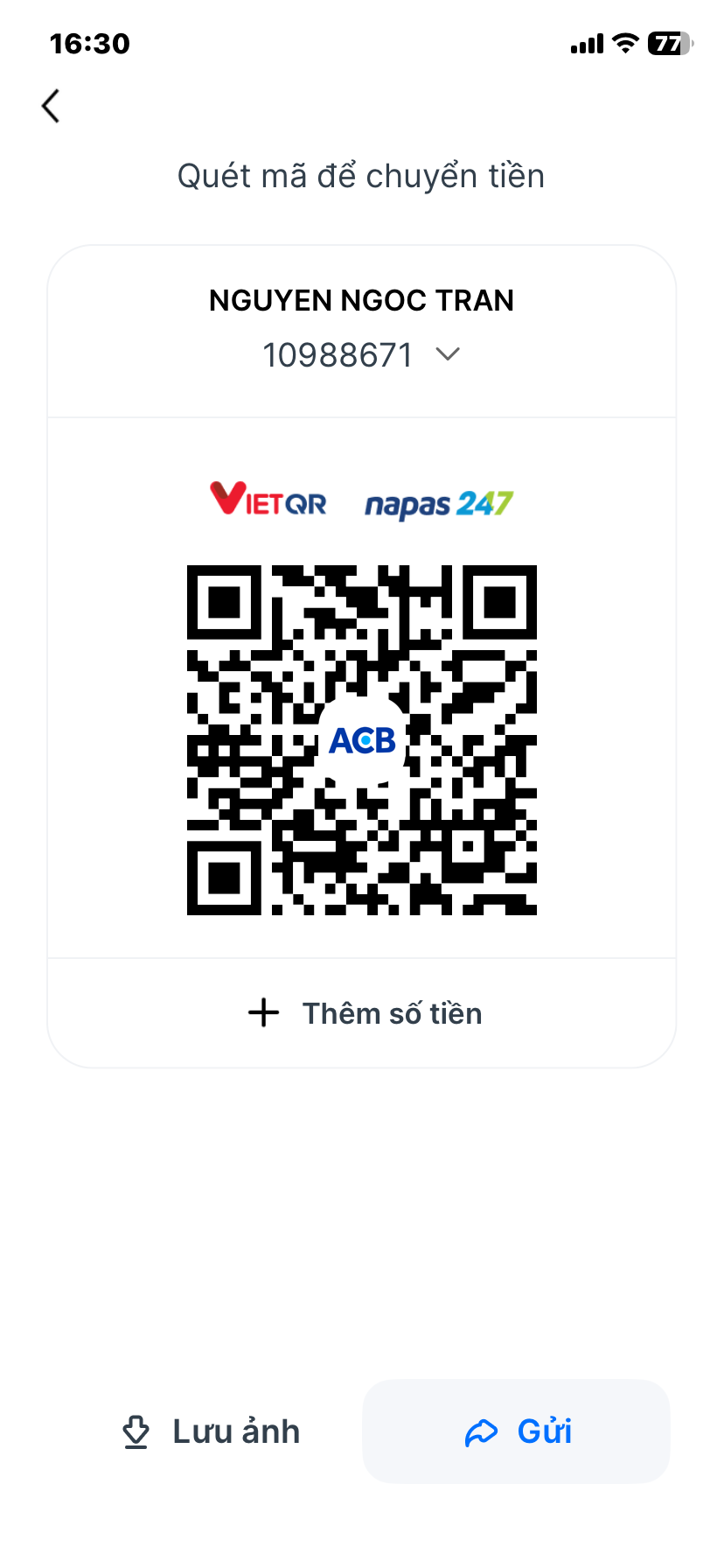Tap the VietQR logo
This screenshot has height=1568, width=724.
(x=267, y=502)
